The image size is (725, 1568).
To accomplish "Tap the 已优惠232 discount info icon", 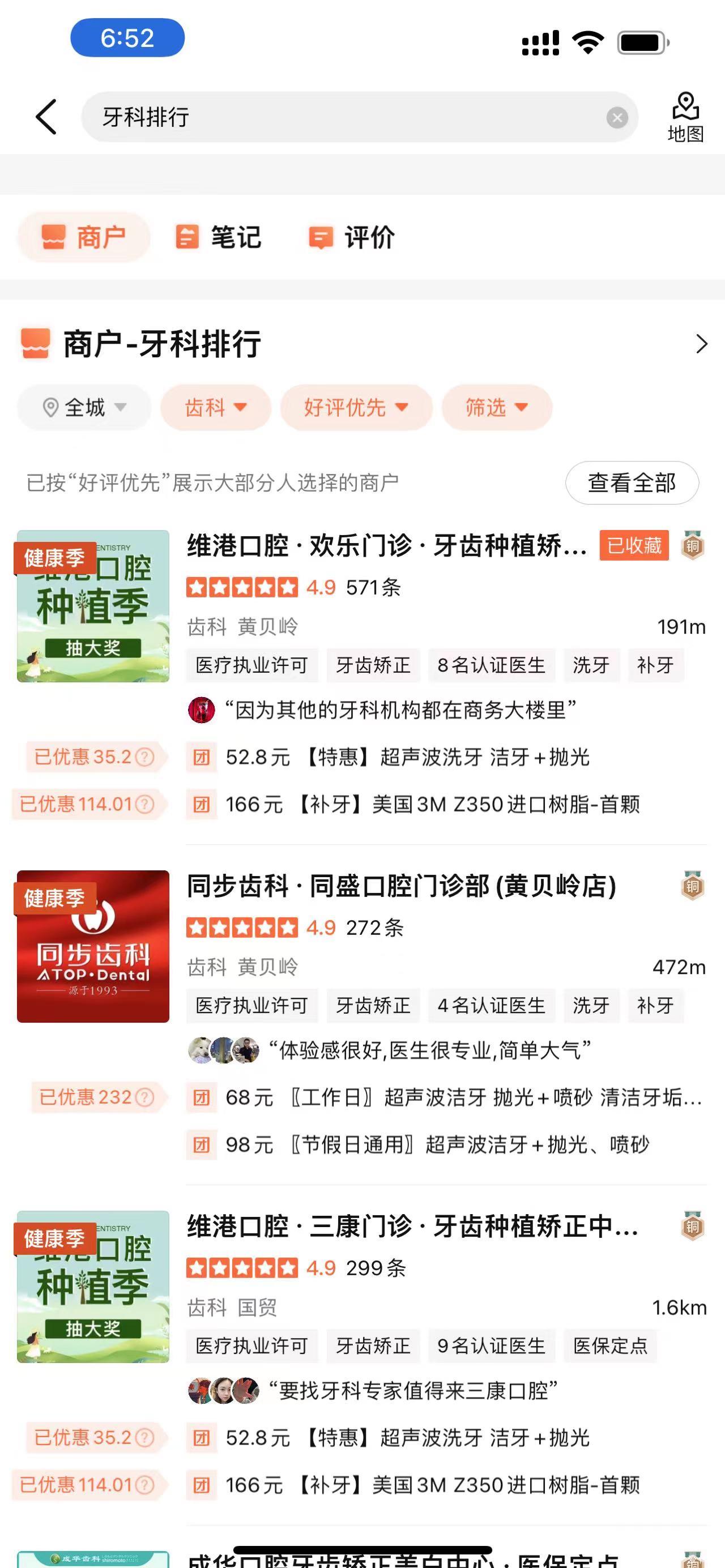I will 144,1097.
